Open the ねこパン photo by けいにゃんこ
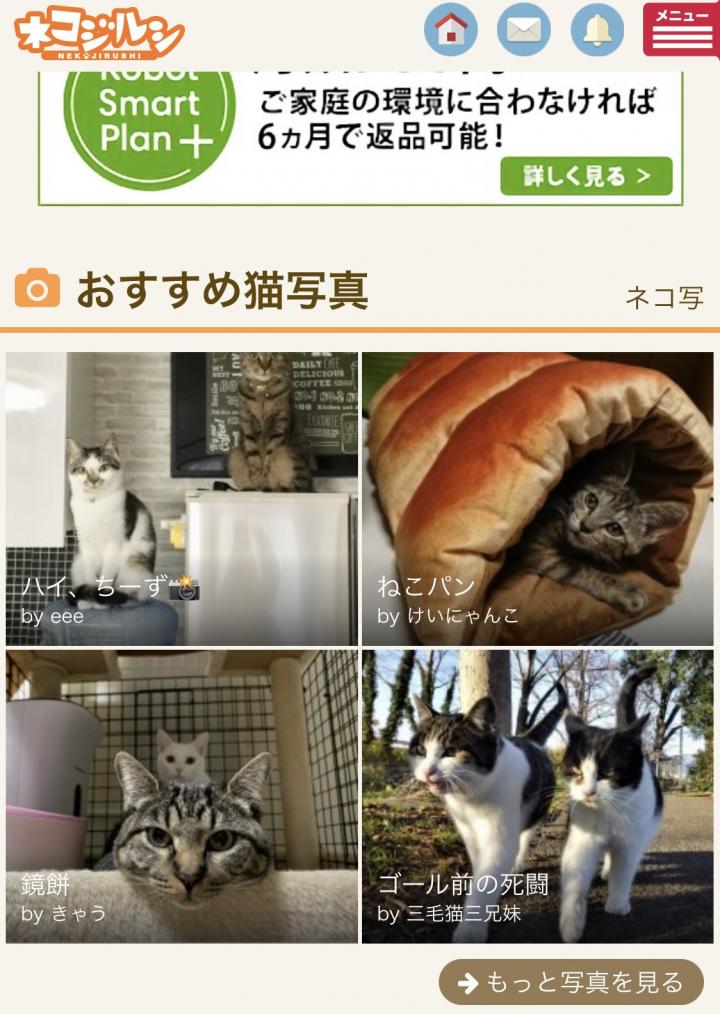 click(538, 498)
